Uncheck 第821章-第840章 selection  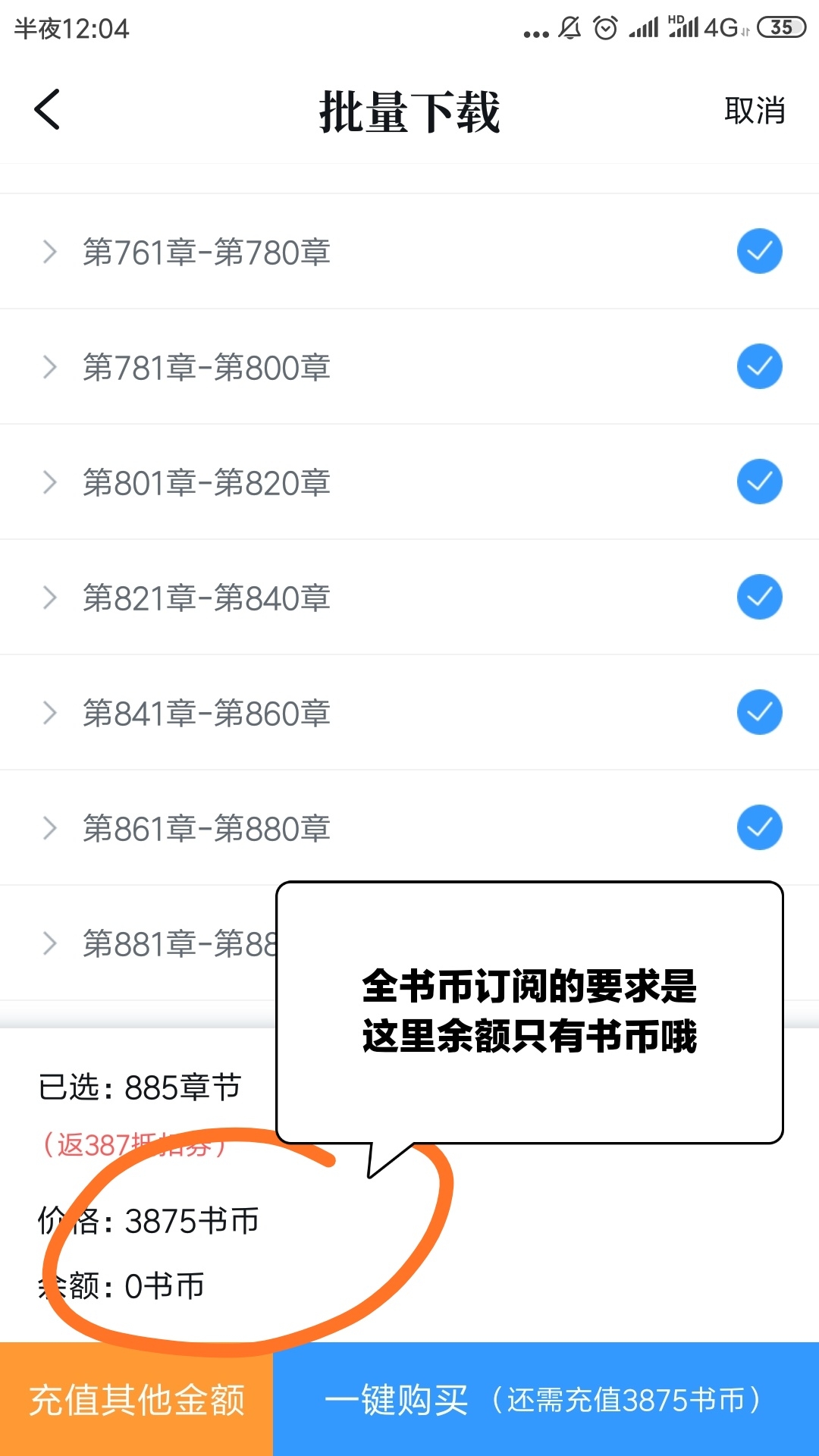(759, 597)
